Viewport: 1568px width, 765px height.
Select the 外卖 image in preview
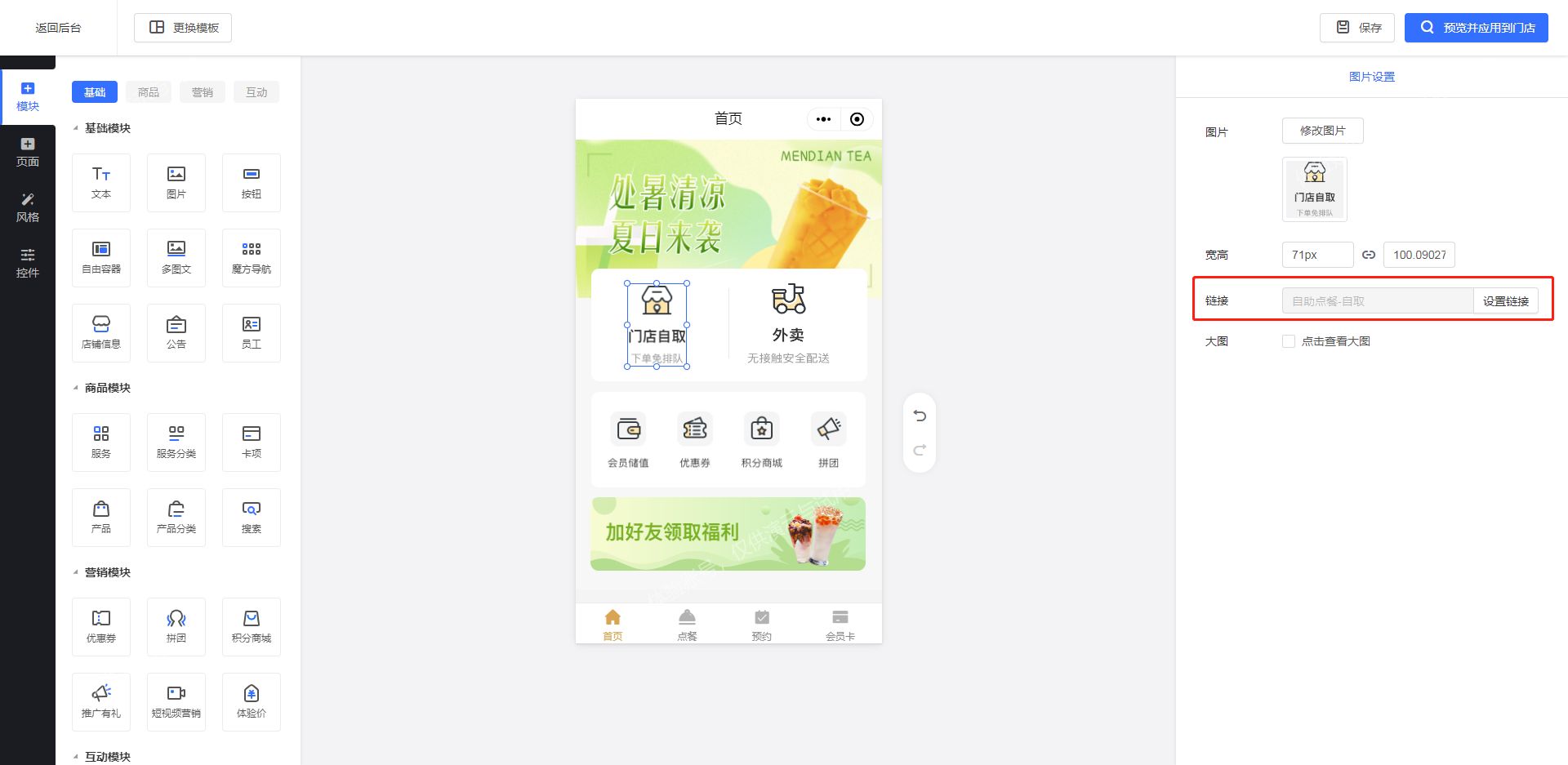[x=788, y=322]
